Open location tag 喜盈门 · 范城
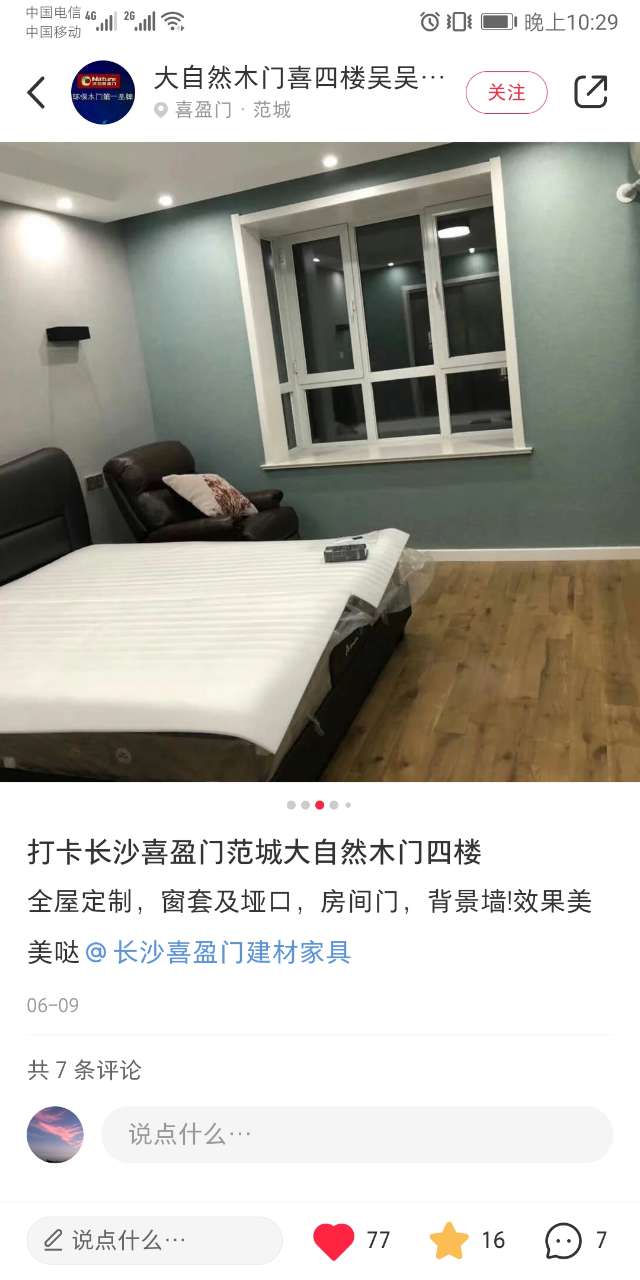The image size is (640, 1280). [223, 110]
